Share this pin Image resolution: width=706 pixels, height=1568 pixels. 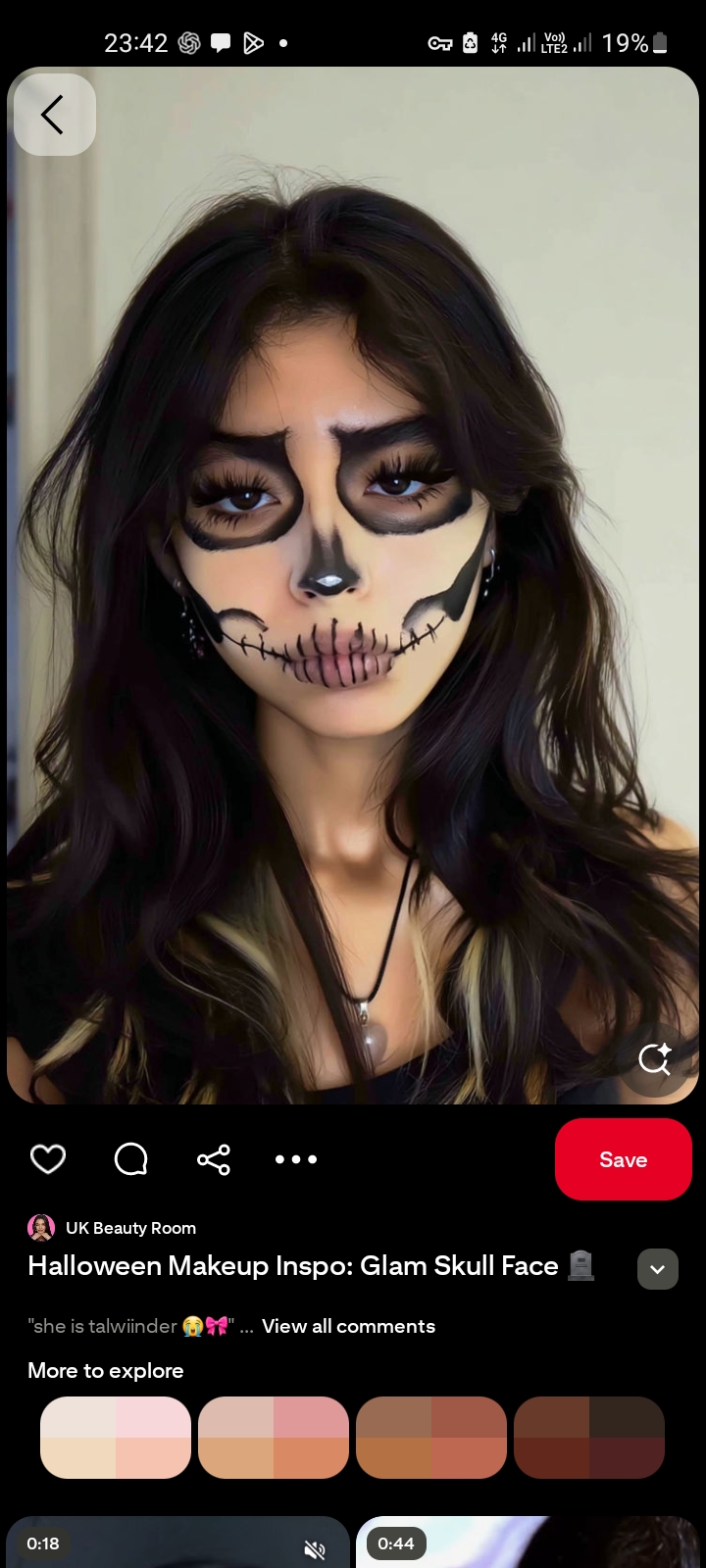pyautogui.click(x=214, y=1159)
